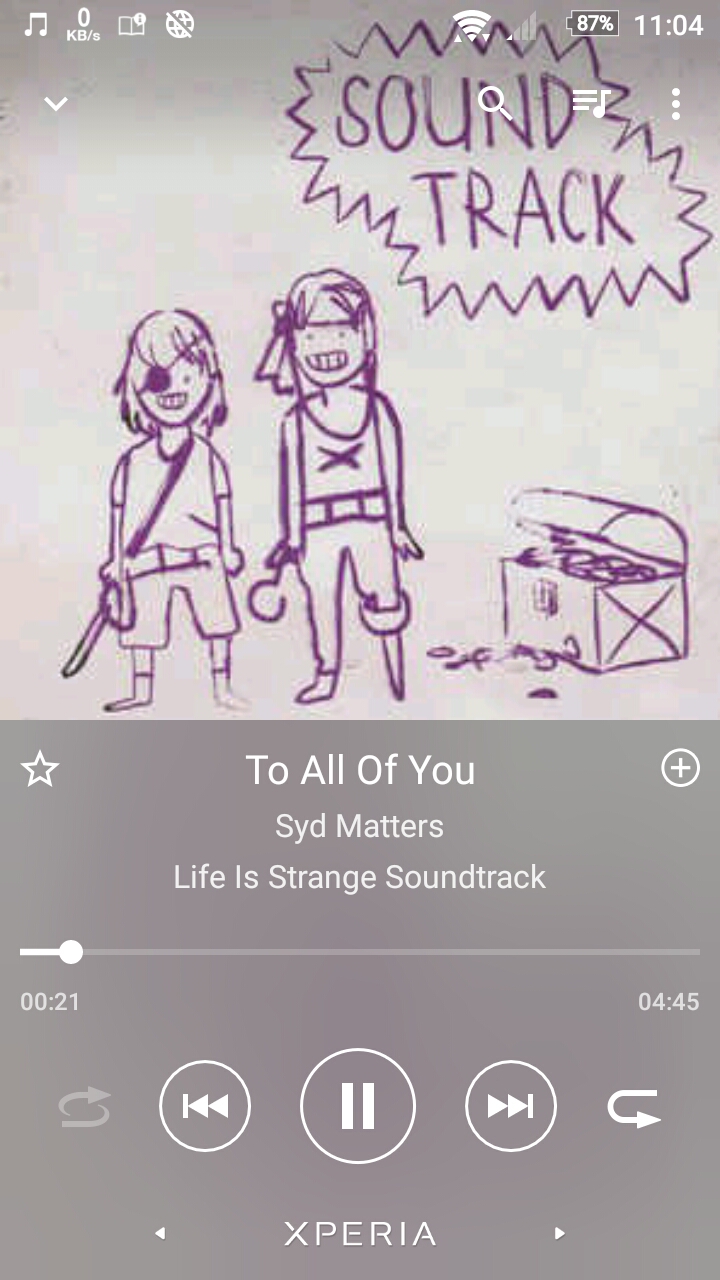Toggle repeat mode
The width and height of the screenshot is (720, 1280).
(x=634, y=1108)
